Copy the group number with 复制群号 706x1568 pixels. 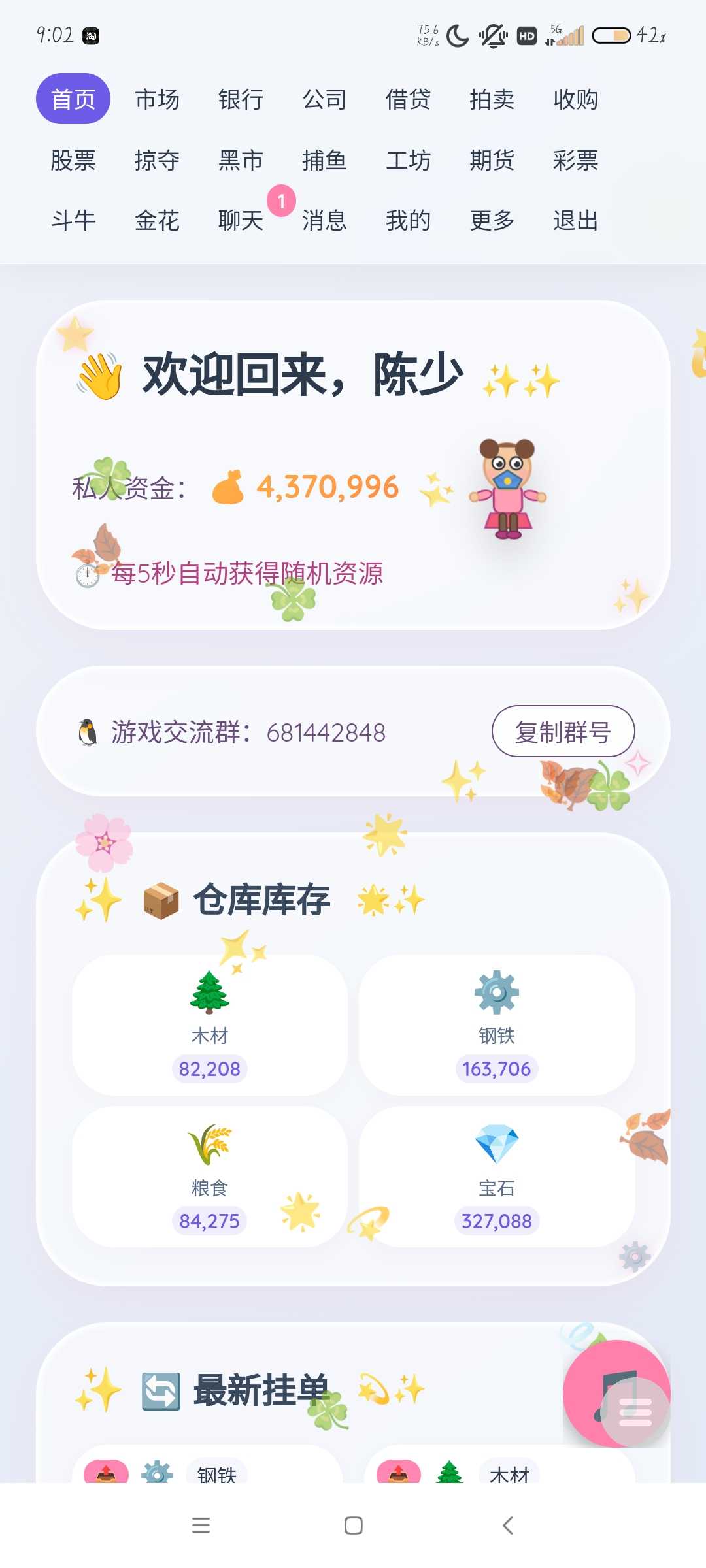pyautogui.click(x=563, y=732)
